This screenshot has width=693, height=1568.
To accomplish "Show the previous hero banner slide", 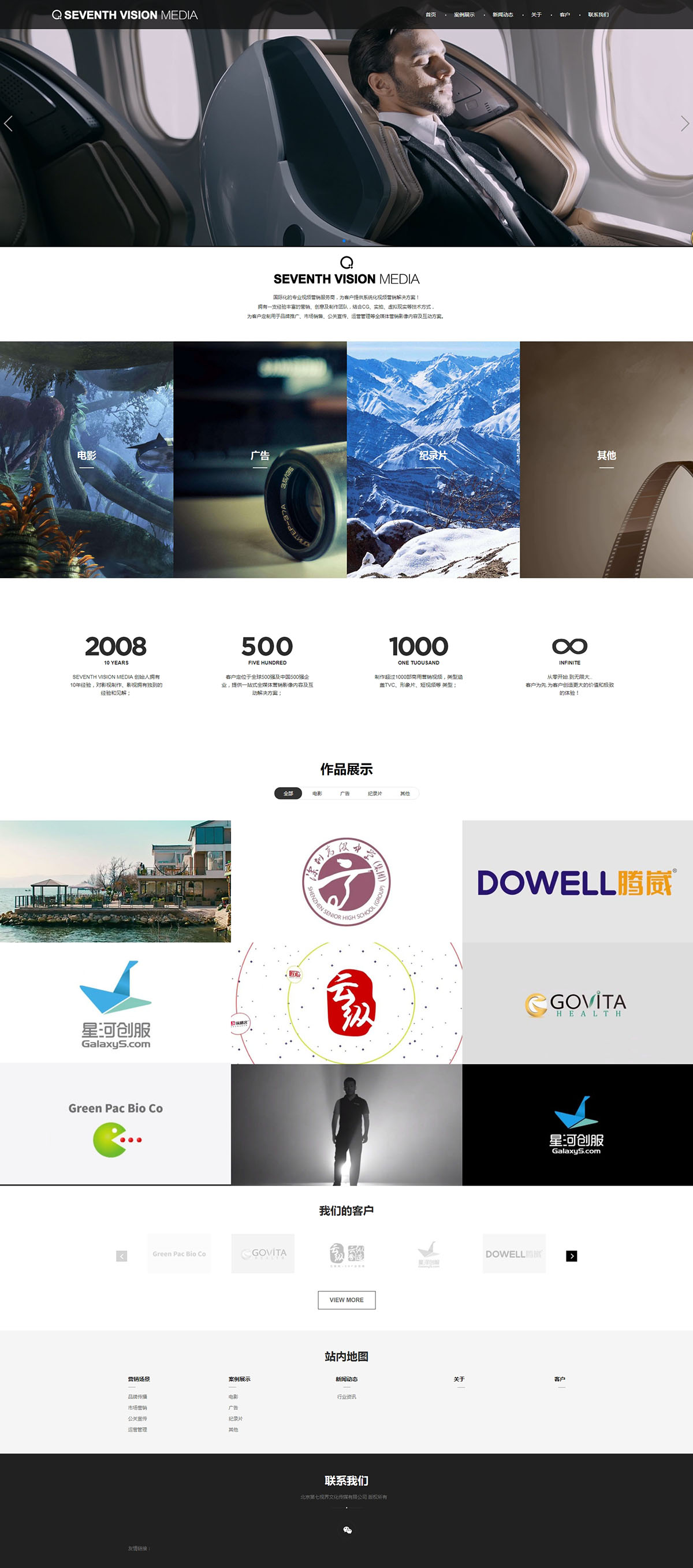I will 9,124.
